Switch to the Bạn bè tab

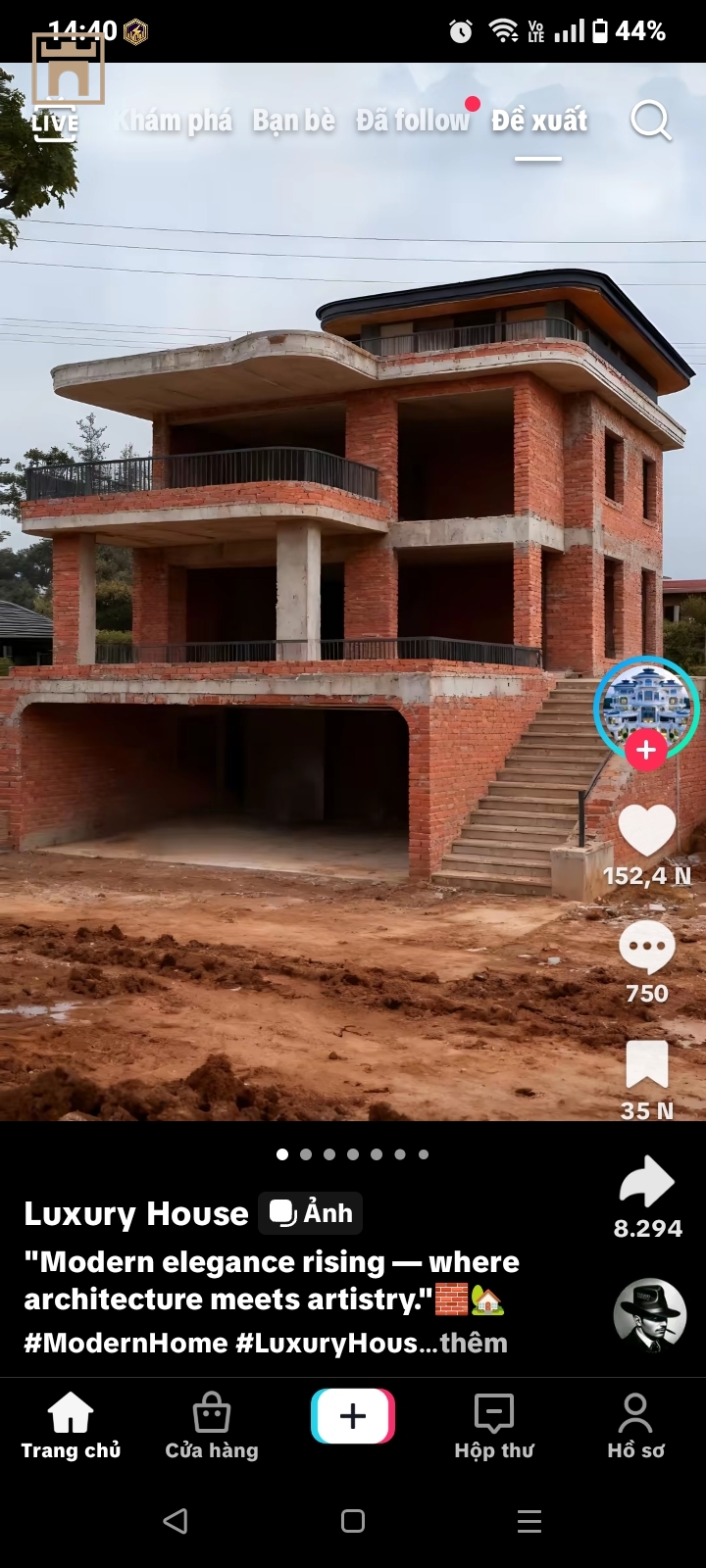[293, 121]
